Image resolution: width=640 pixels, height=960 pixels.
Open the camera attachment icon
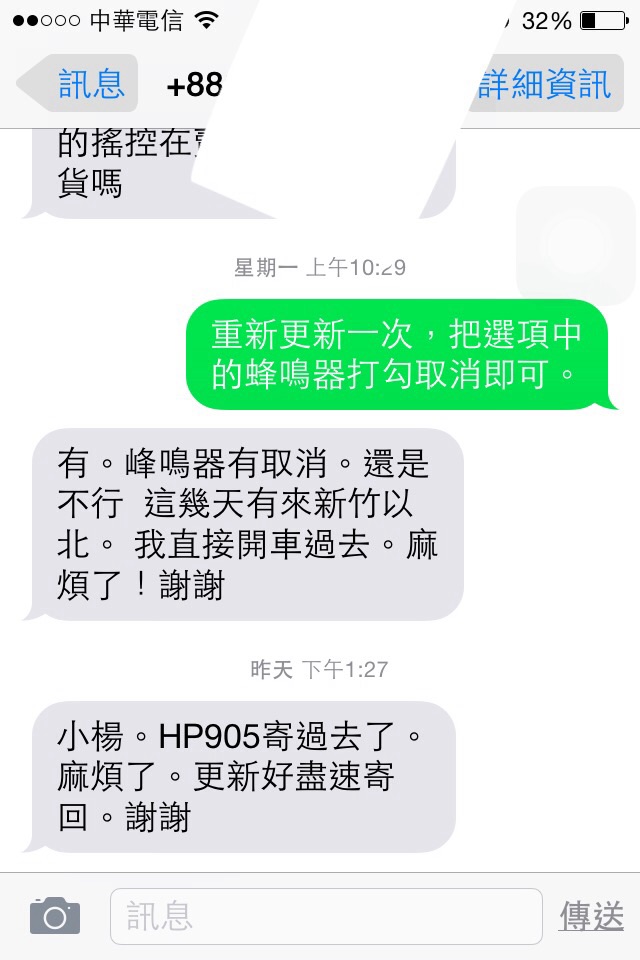(x=54, y=915)
